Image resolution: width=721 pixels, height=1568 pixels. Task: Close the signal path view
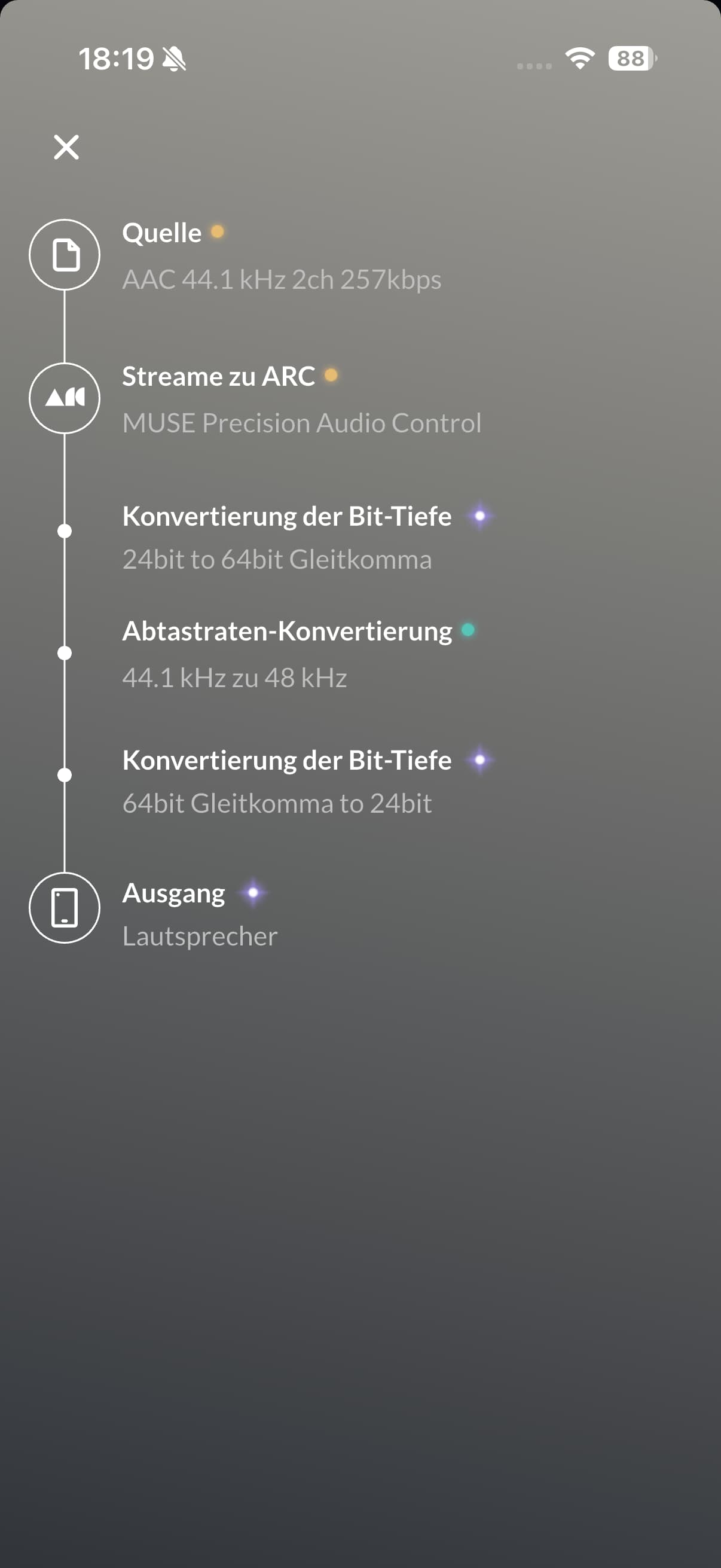coord(66,147)
